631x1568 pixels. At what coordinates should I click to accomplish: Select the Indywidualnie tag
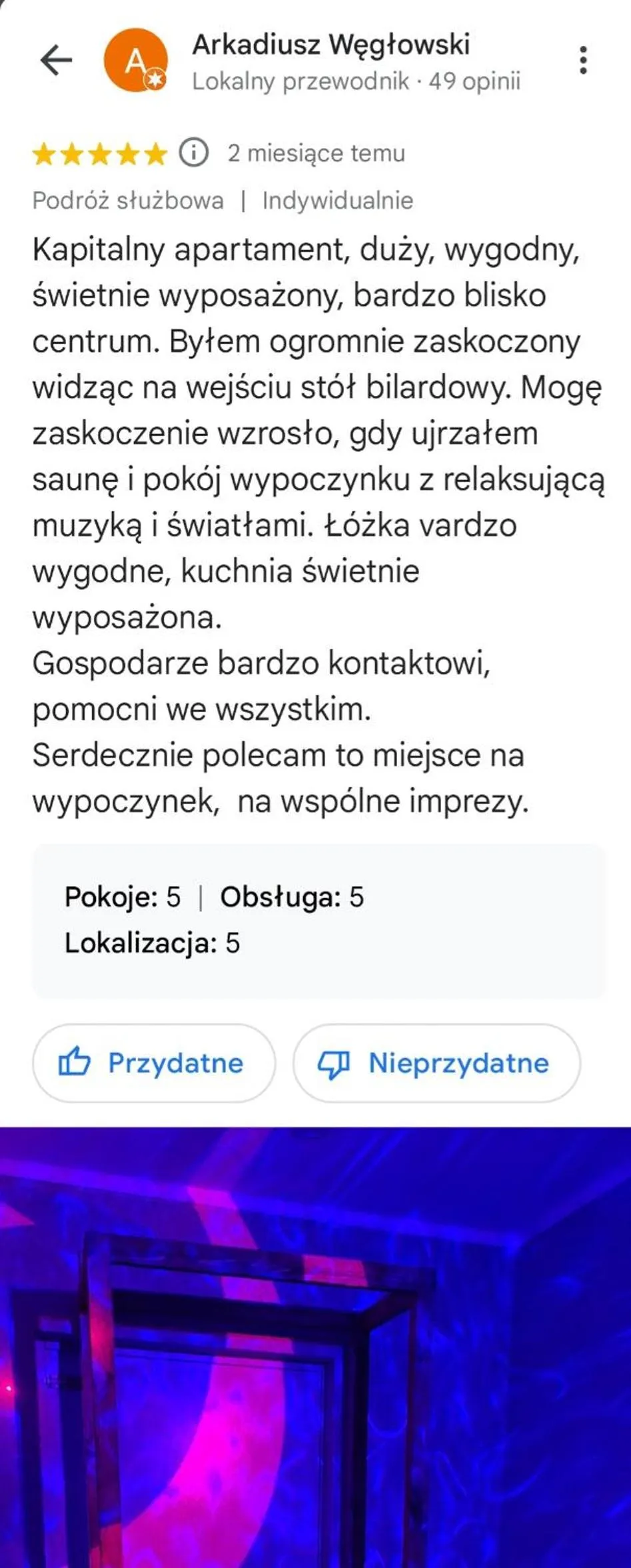(336, 199)
